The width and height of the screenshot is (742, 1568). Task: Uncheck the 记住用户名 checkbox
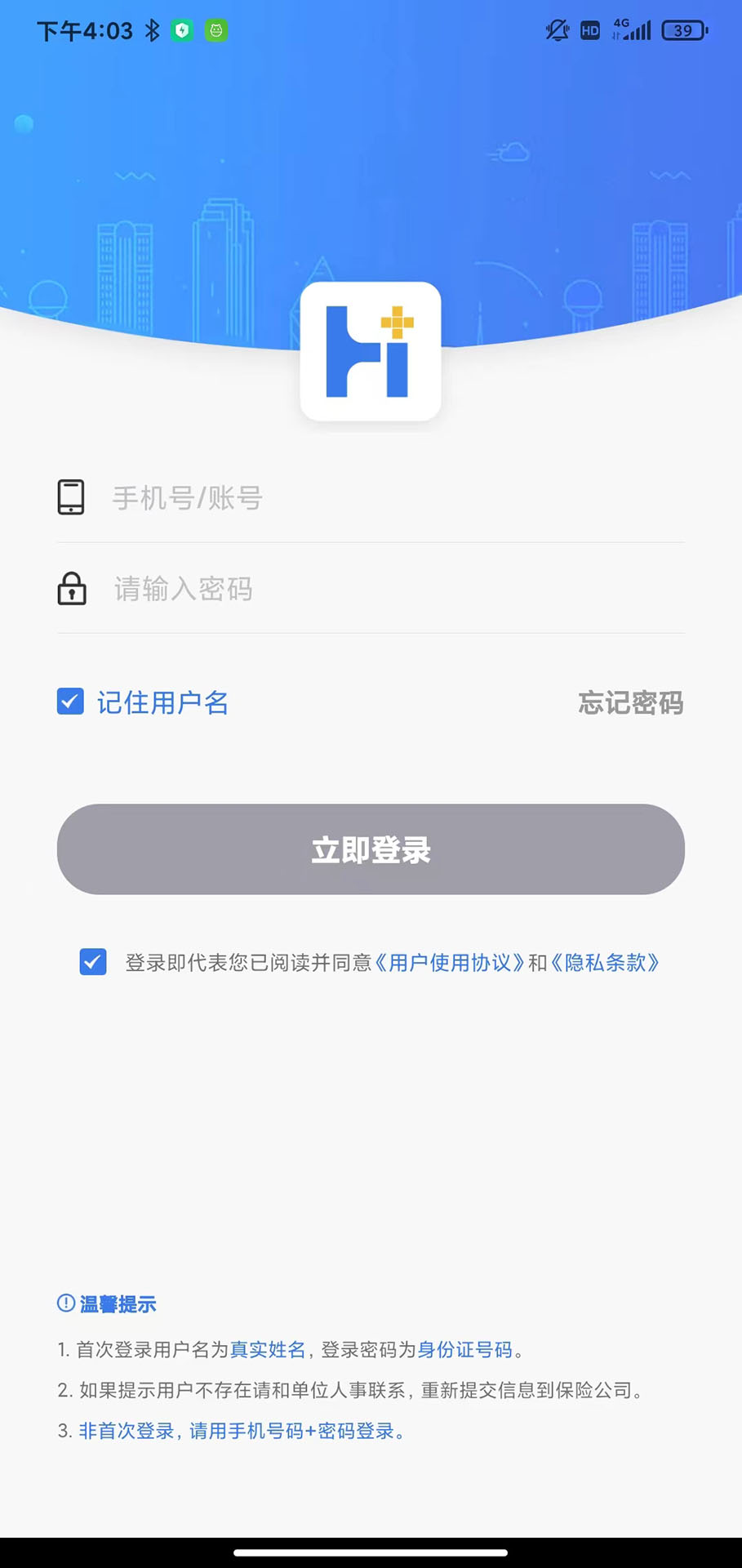pos(69,701)
